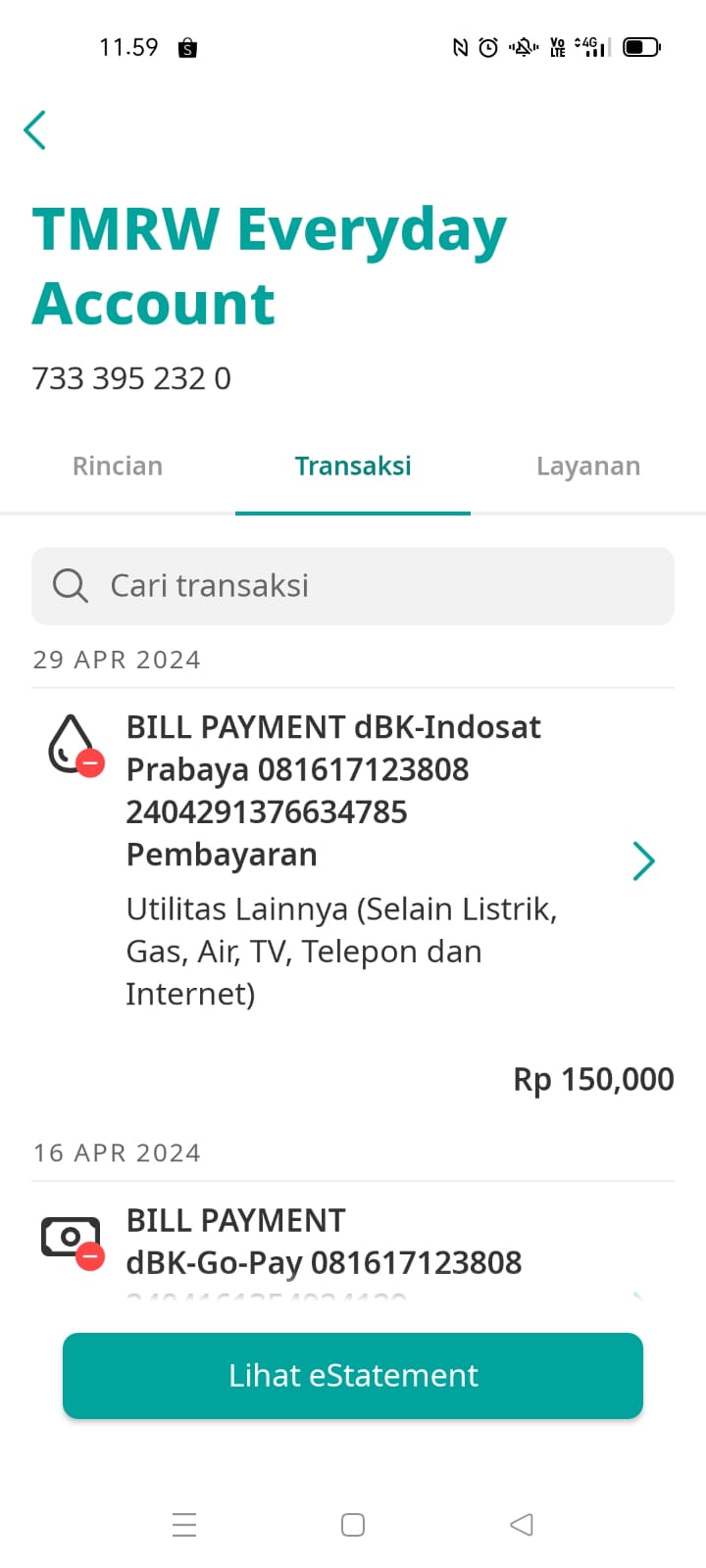Go to the home screen

tap(353, 1525)
